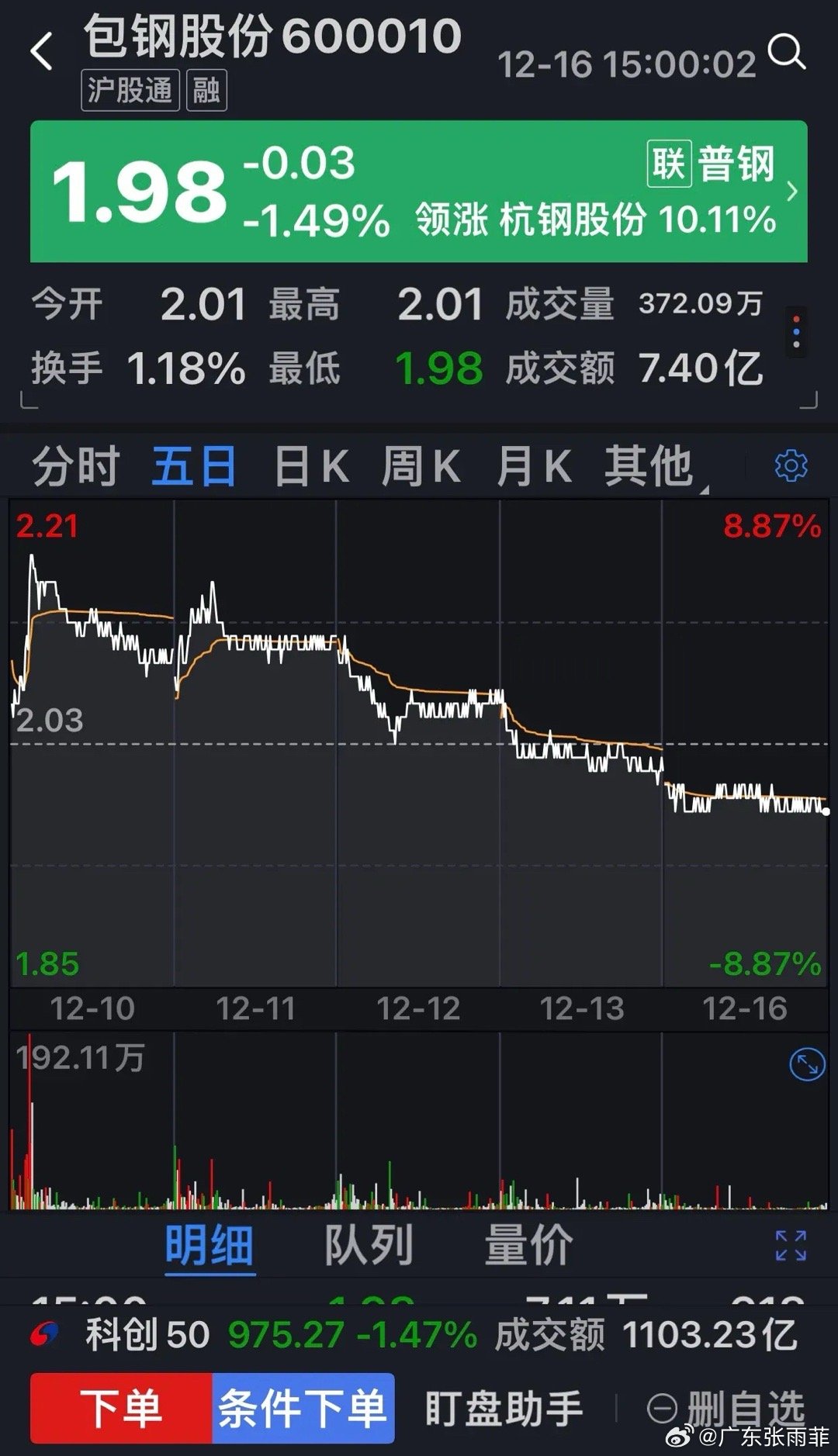Open chart settings via the gear icon
The height and width of the screenshot is (1456, 838).
790,464
